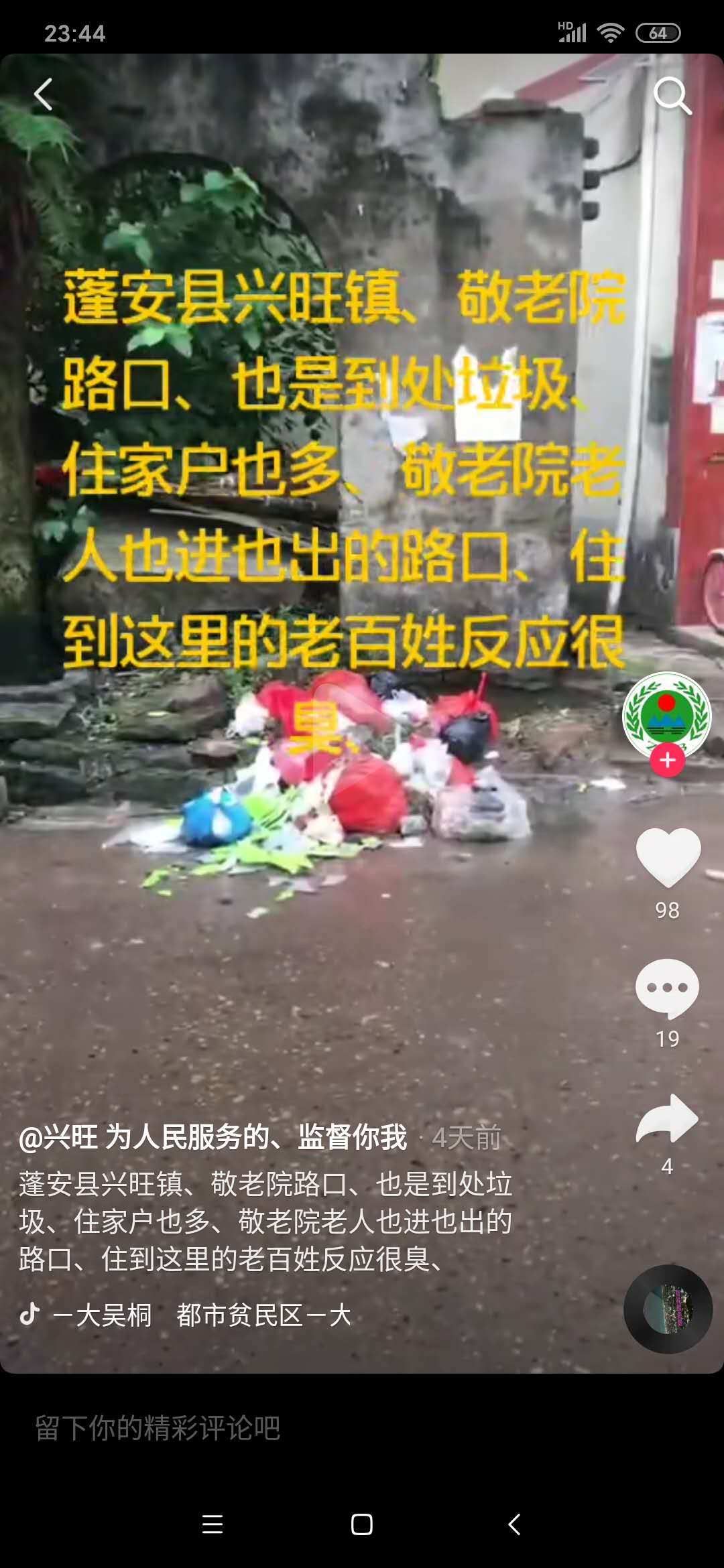Follow the uploader via the red plus button
The height and width of the screenshot is (1568, 724).
667,761
